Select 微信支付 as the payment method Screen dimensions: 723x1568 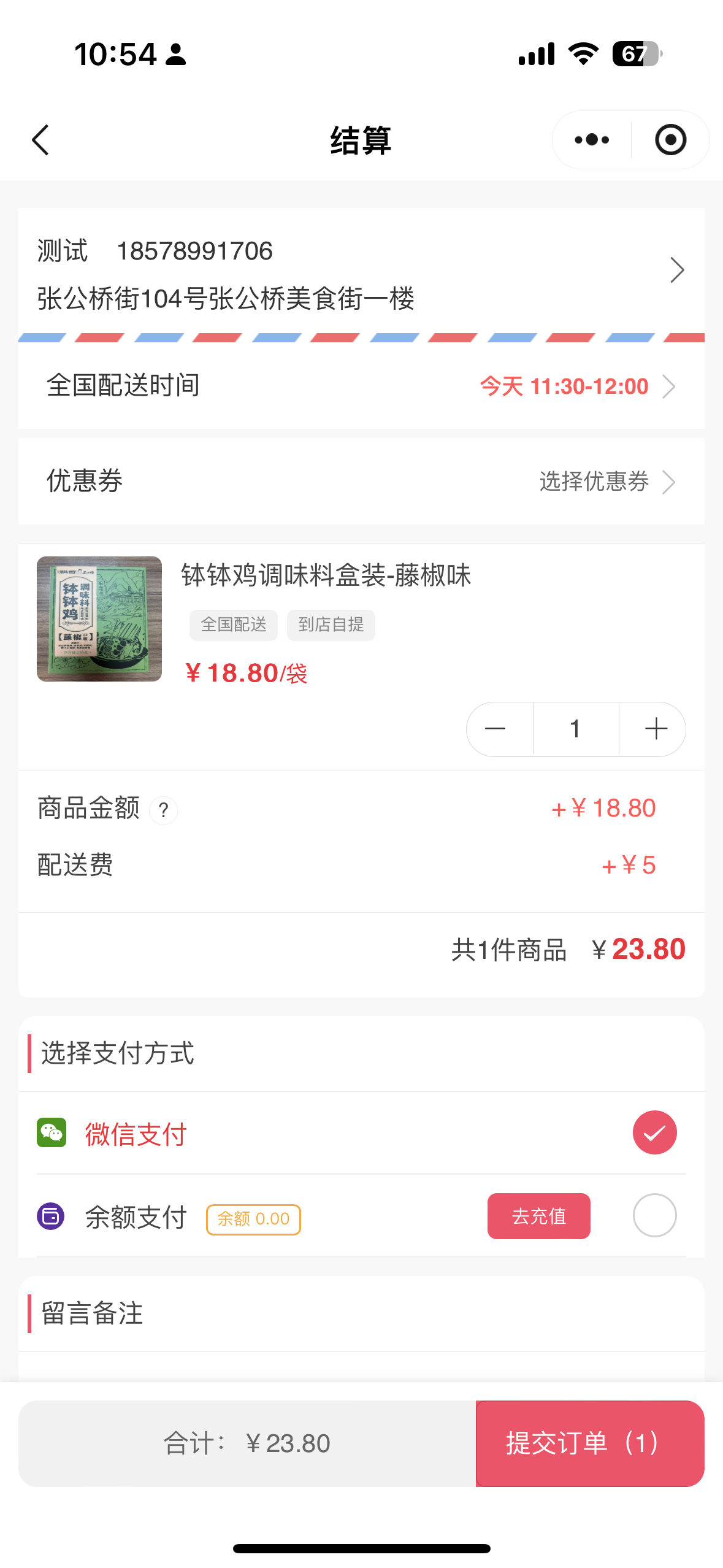click(654, 1132)
